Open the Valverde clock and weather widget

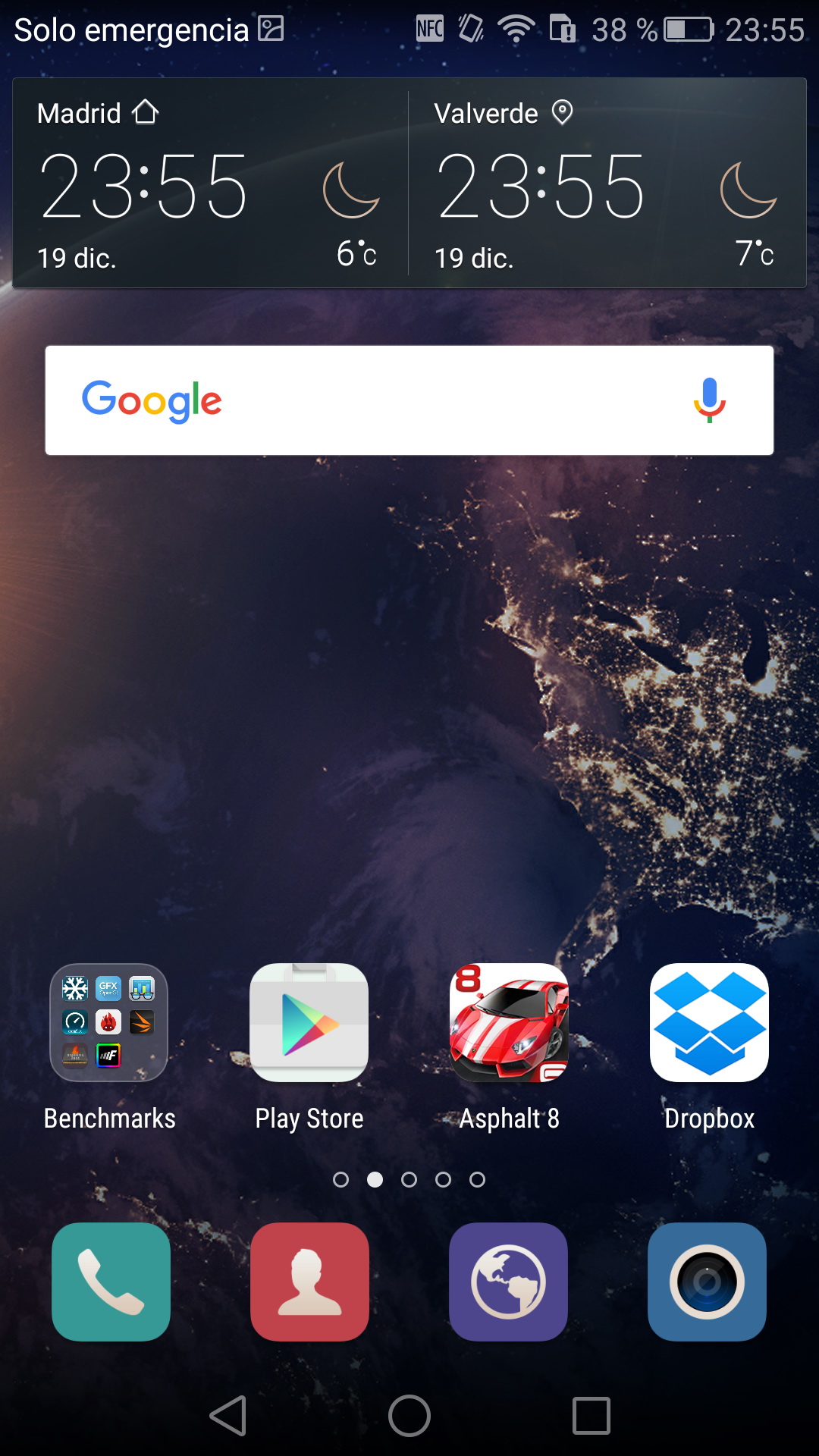pyautogui.click(x=607, y=184)
